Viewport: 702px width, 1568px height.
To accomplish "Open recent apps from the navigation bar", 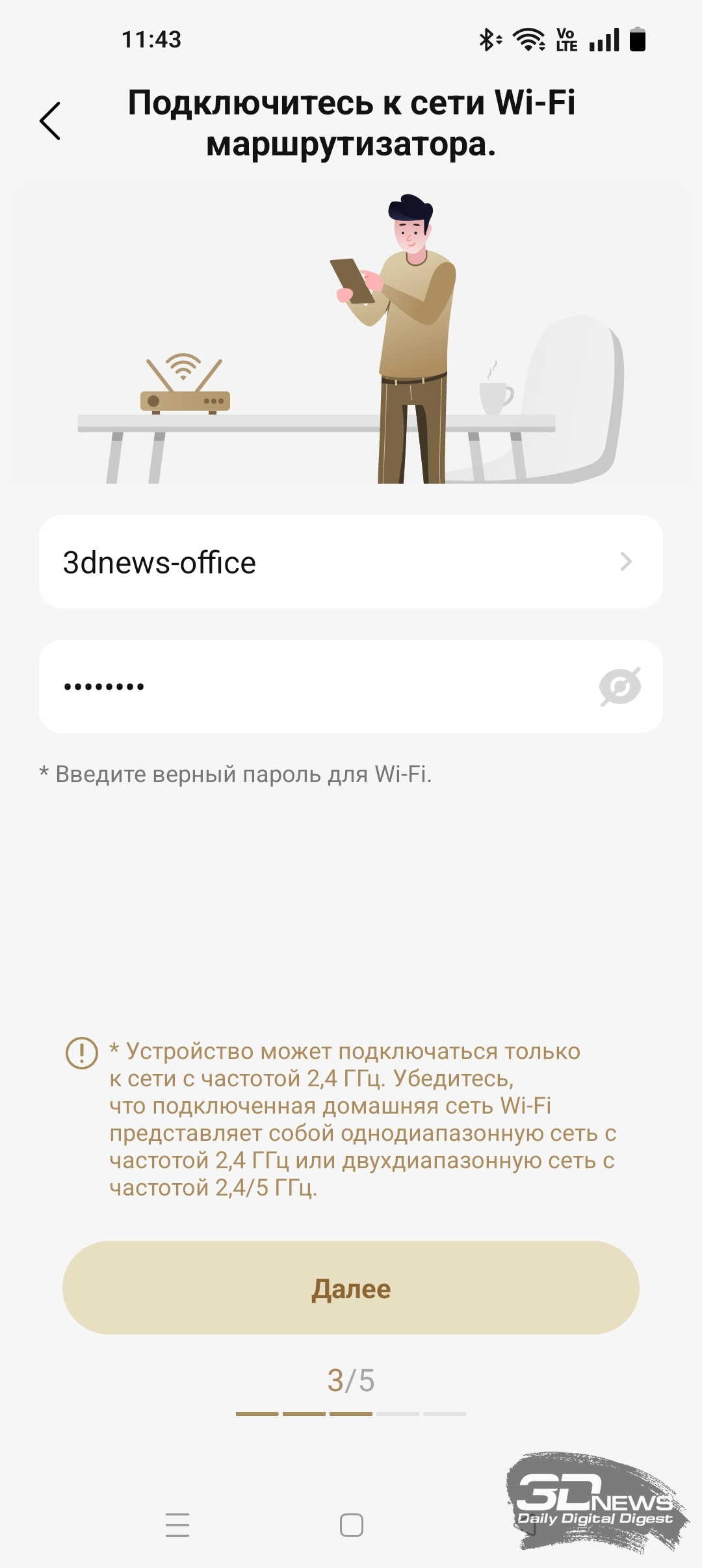I will point(177,1524).
